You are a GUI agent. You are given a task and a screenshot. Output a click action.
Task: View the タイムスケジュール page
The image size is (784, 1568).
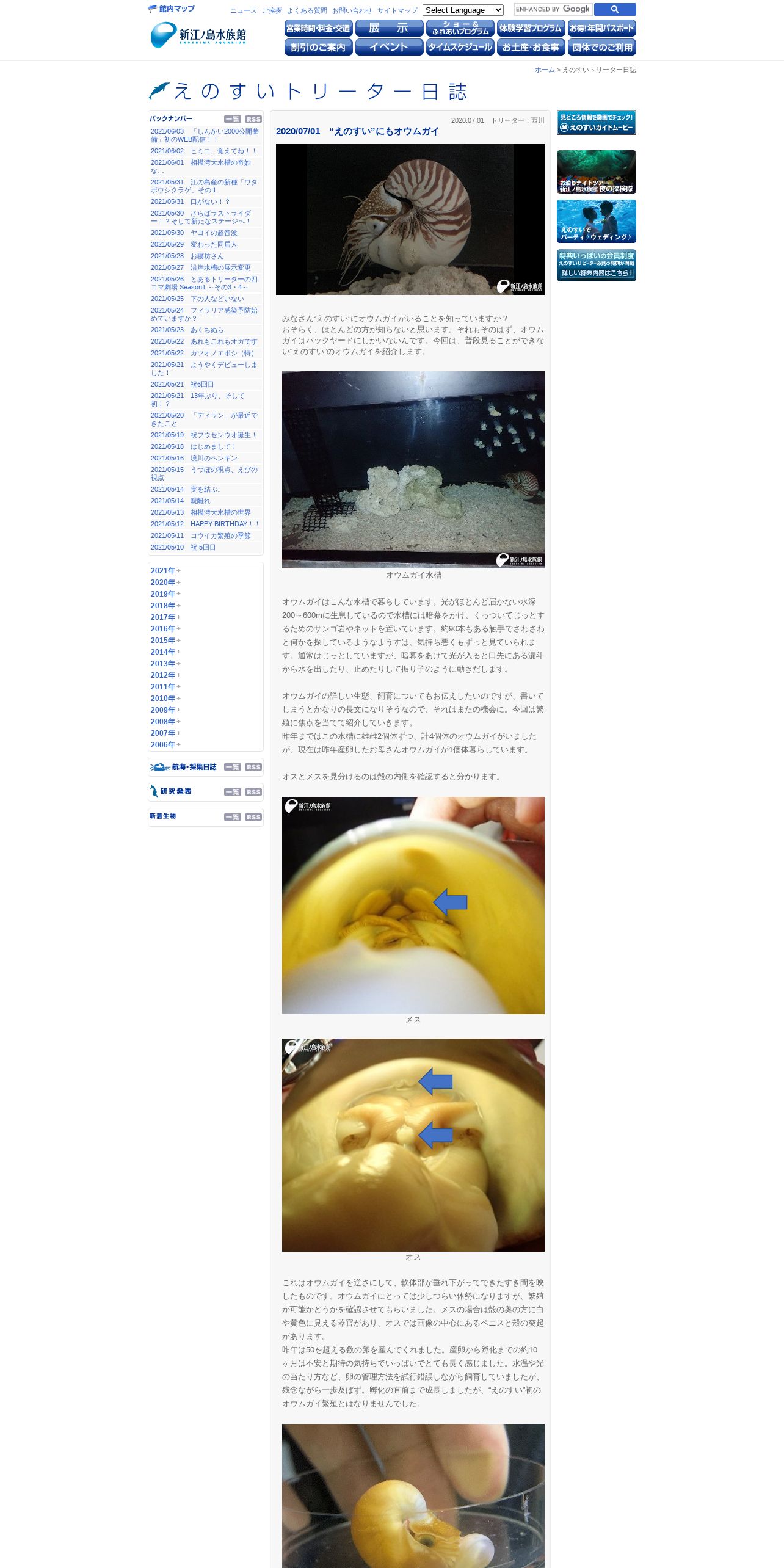(460, 47)
